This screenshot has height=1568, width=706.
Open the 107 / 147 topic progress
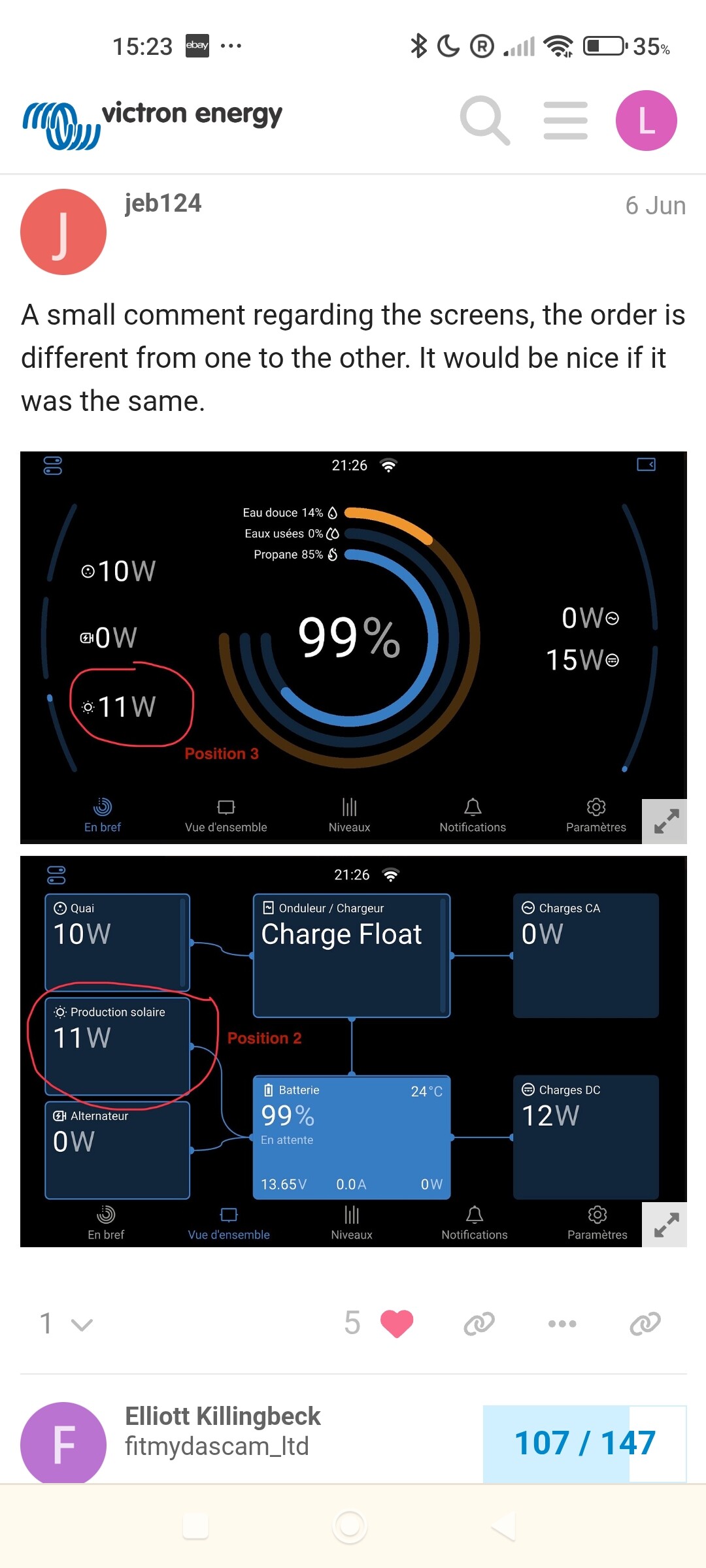584,1443
